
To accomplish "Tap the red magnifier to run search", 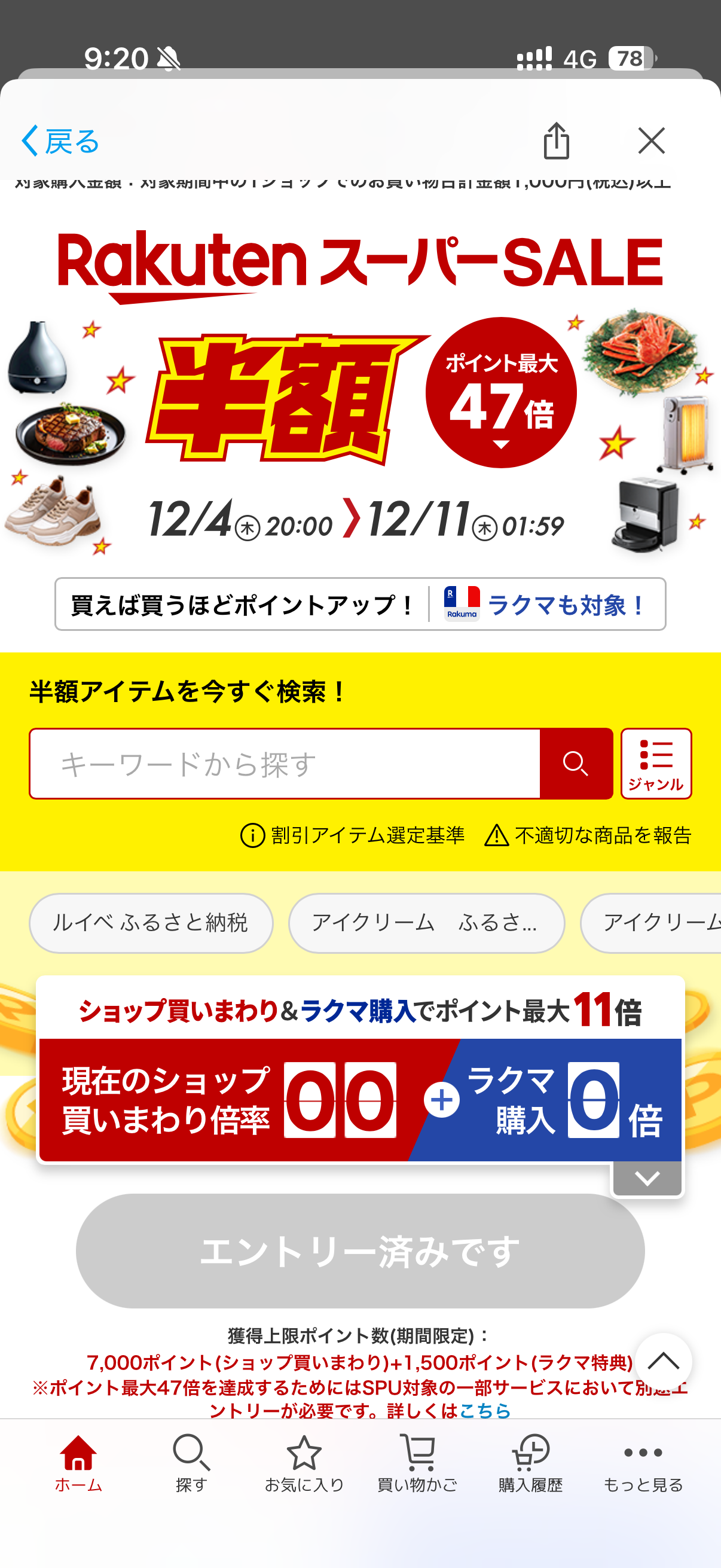I will click(577, 765).
